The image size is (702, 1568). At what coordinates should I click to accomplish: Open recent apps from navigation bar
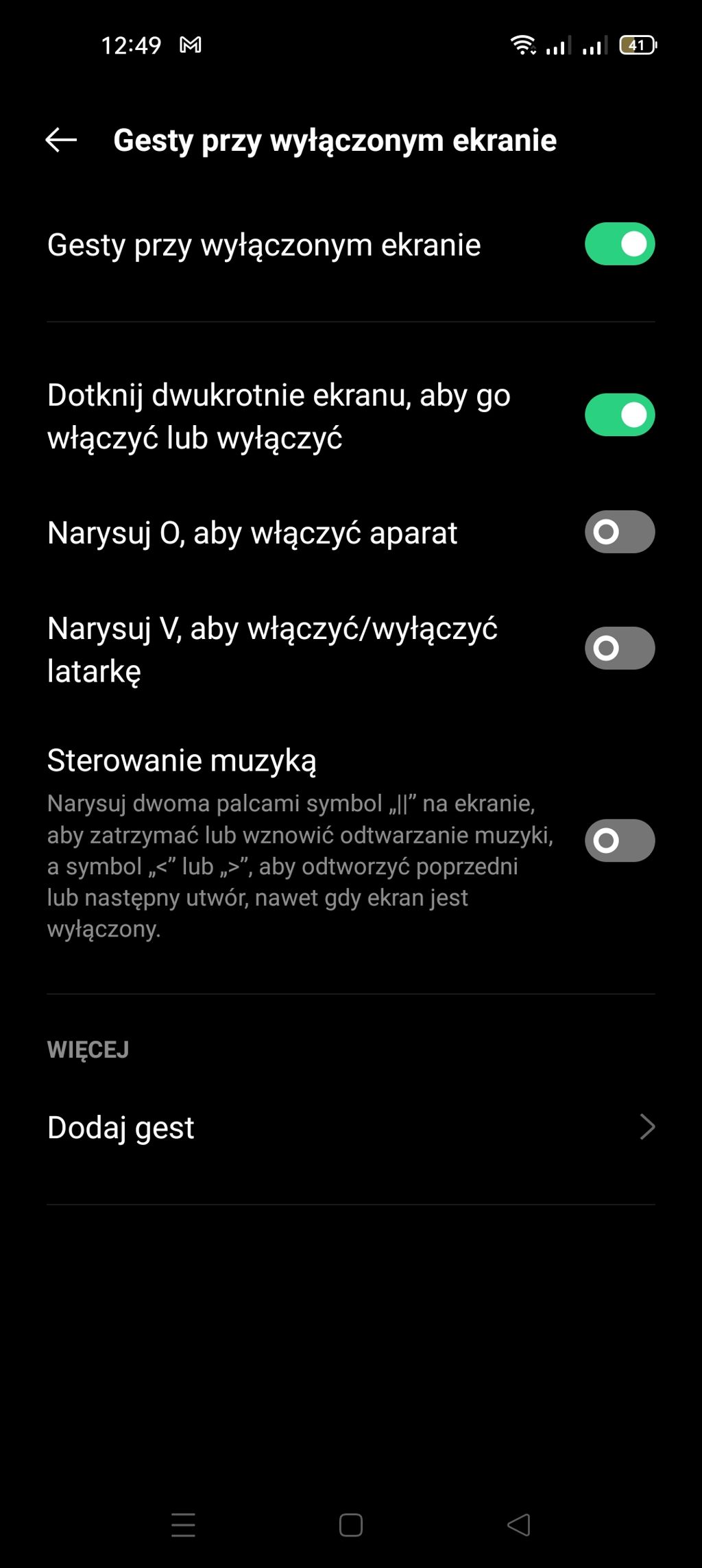[x=183, y=1525]
